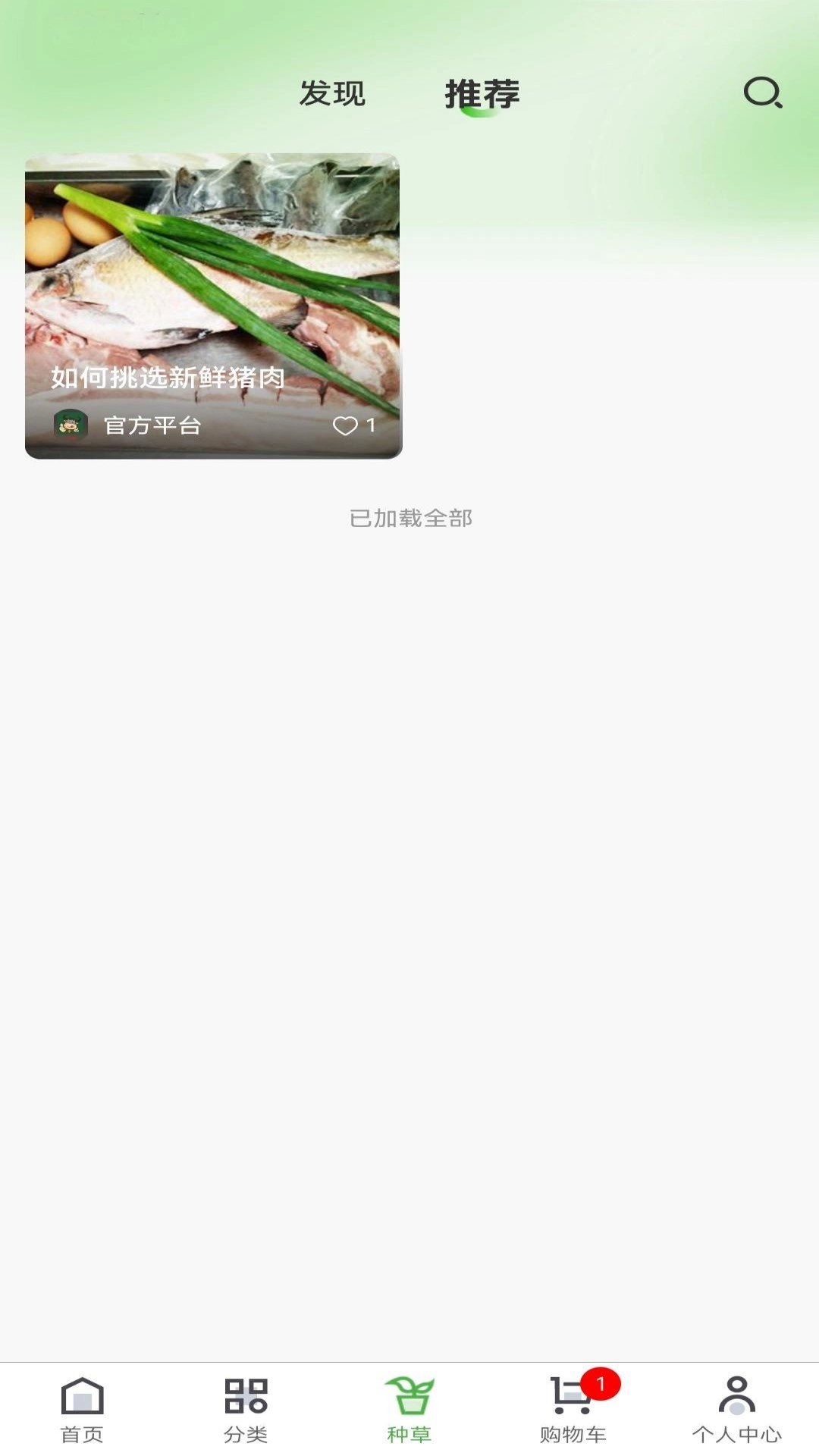Switch to the 推荐 tab
Screen dimensions: 819x1456
[x=483, y=93]
